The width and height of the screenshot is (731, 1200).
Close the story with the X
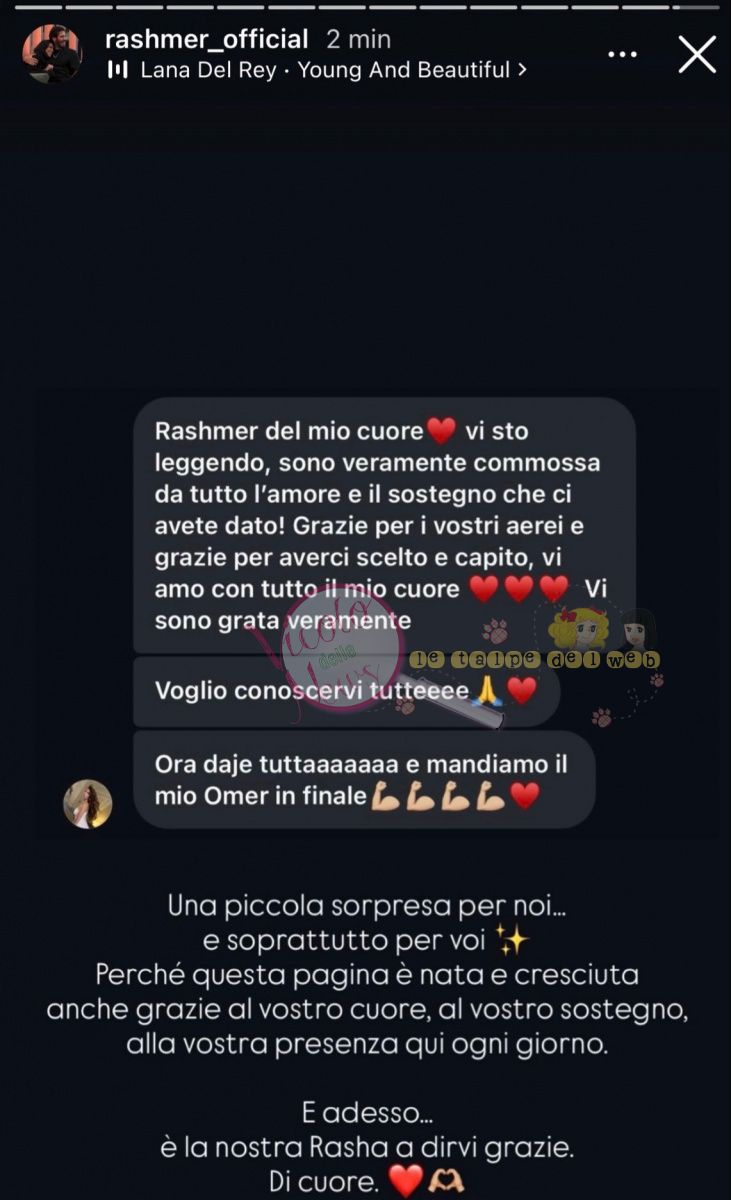click(697, 54)
